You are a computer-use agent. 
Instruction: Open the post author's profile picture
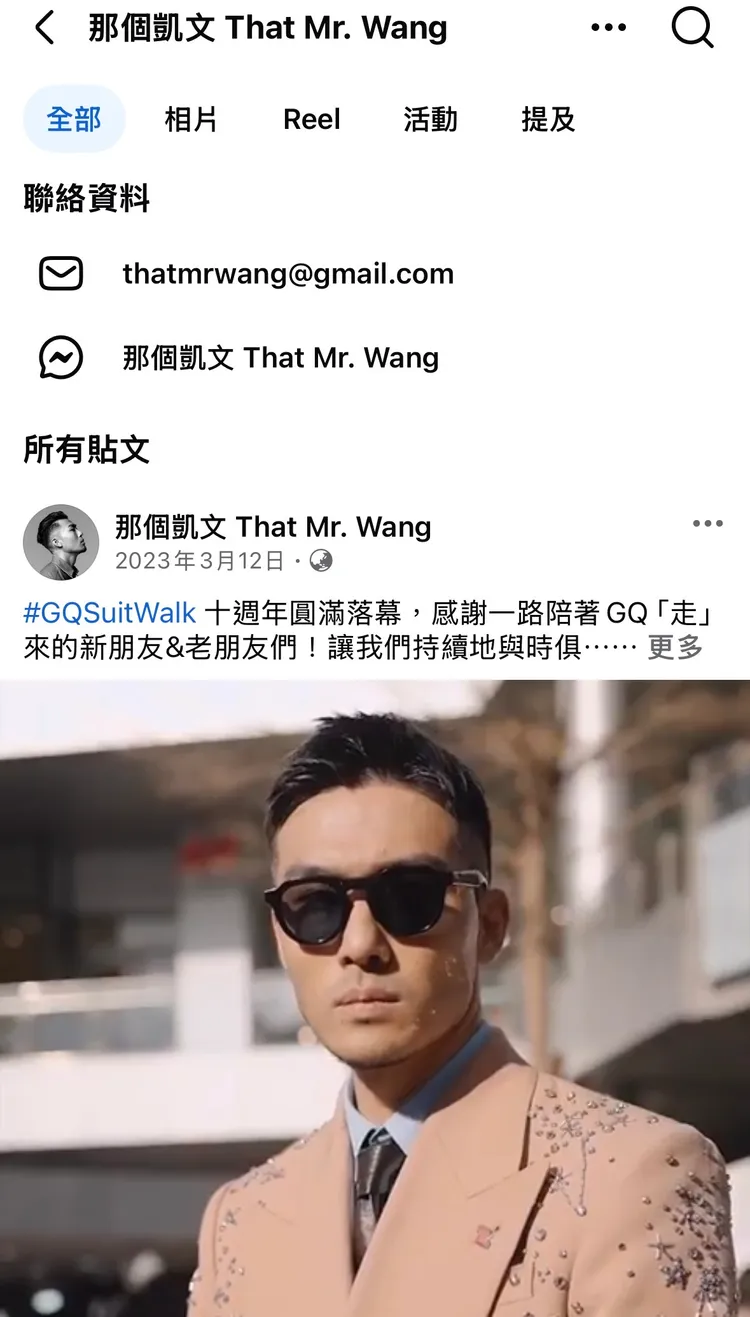click(x=61, y=542)
